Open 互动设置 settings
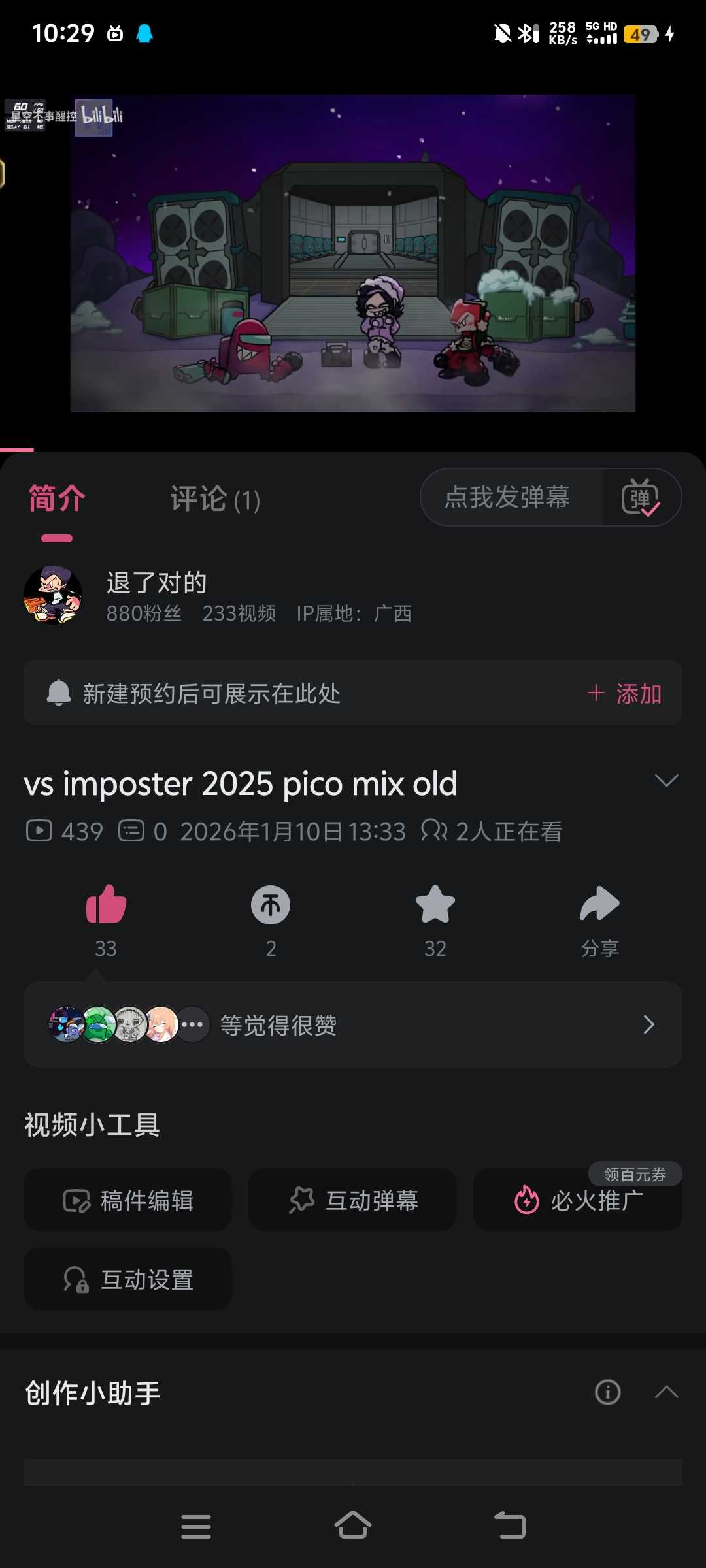The height and width of the screenshot is (1568, 706). click(x=128, y=1279)
